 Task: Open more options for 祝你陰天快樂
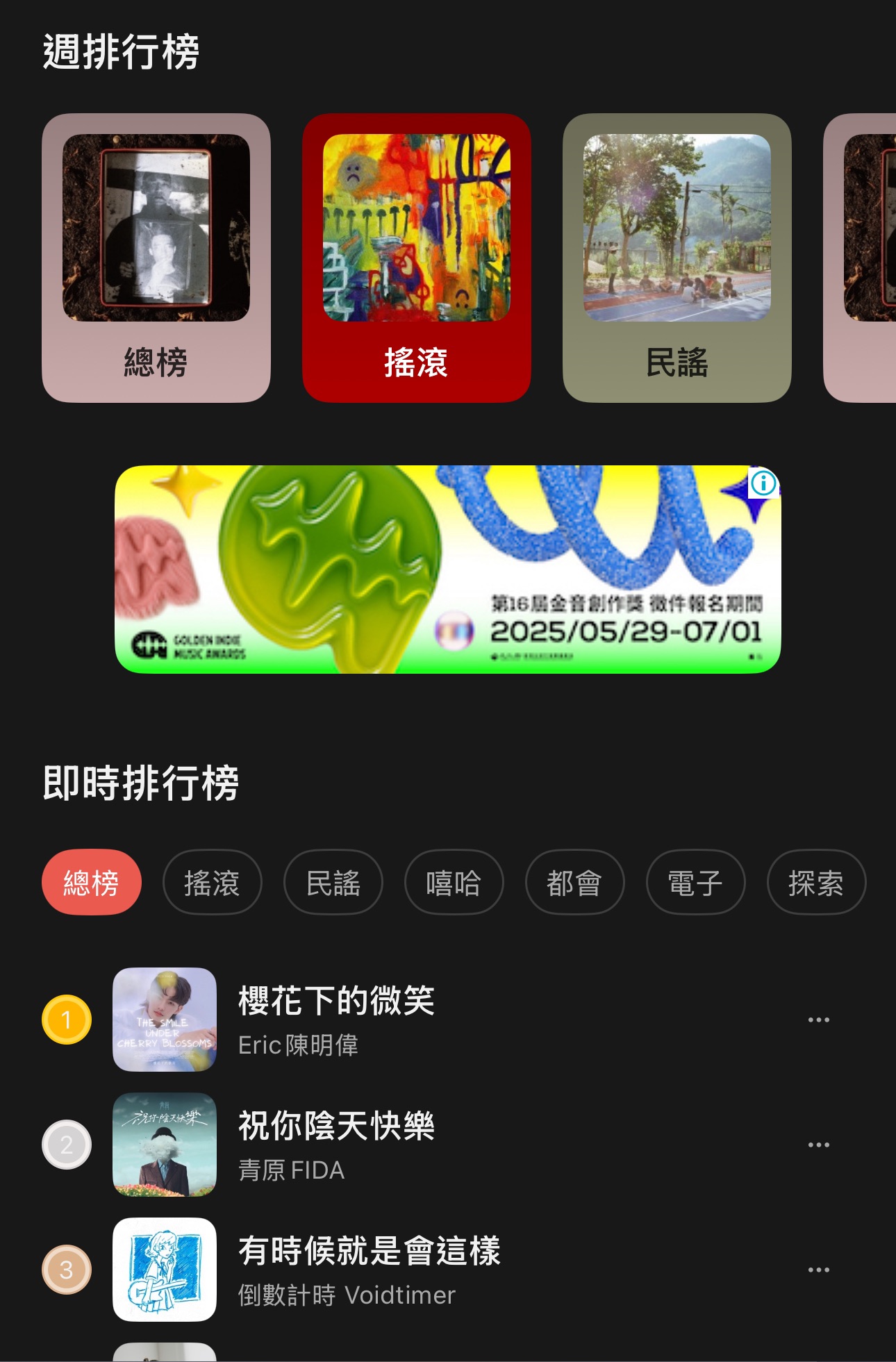click(x=819, y=1145)
